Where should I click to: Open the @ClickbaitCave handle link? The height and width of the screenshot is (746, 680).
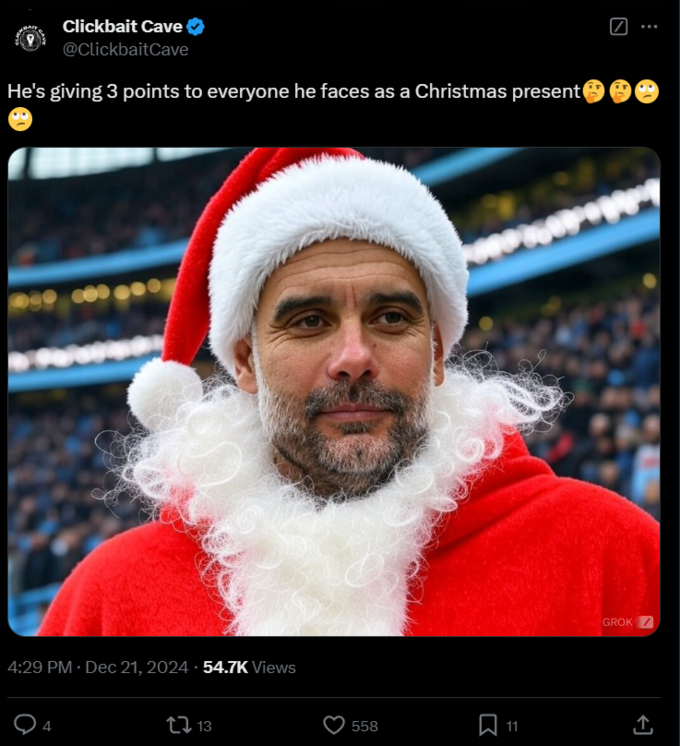pyautogui.click(x=125, y=49)
